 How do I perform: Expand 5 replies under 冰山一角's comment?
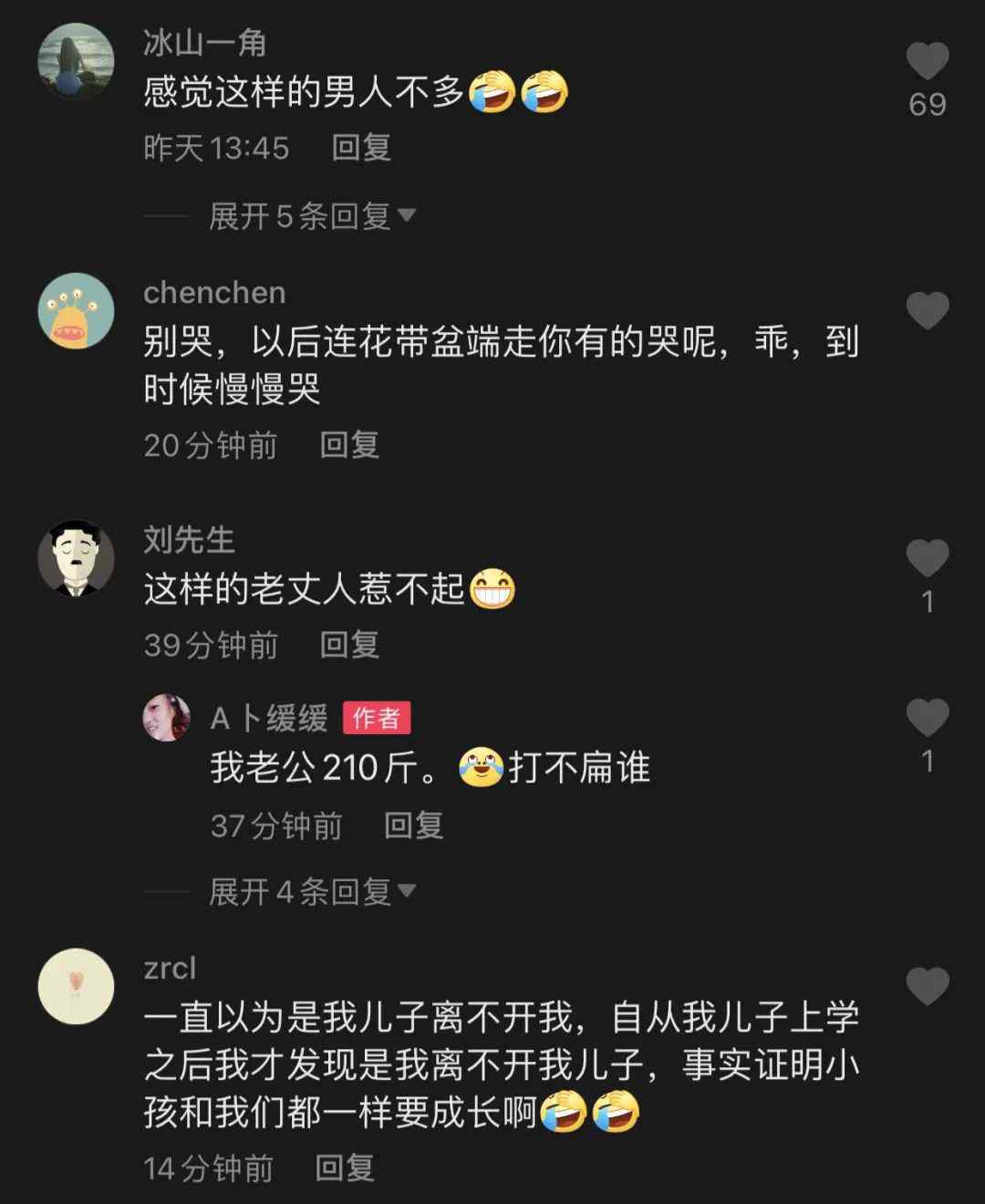[310, 216]
